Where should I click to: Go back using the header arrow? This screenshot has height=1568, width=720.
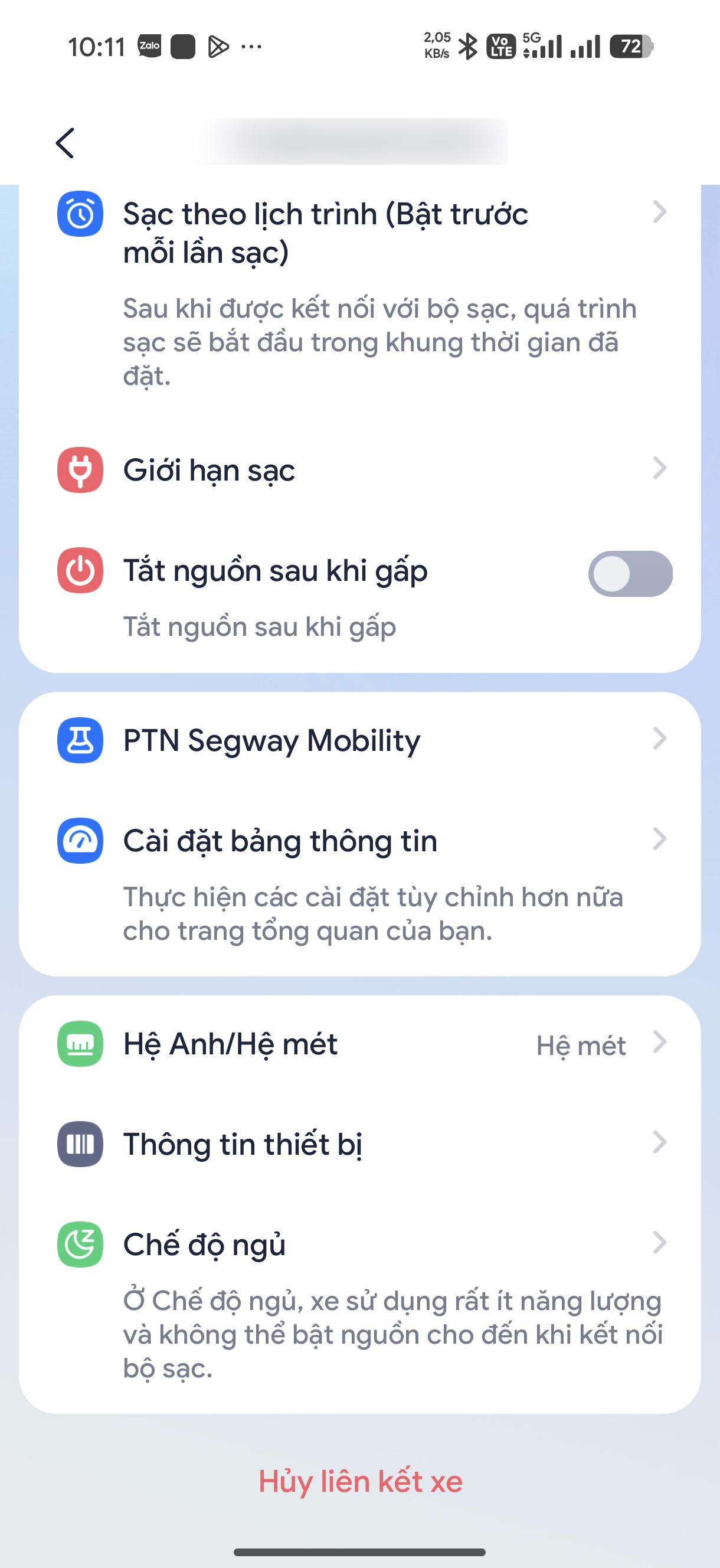click(65, 143)
